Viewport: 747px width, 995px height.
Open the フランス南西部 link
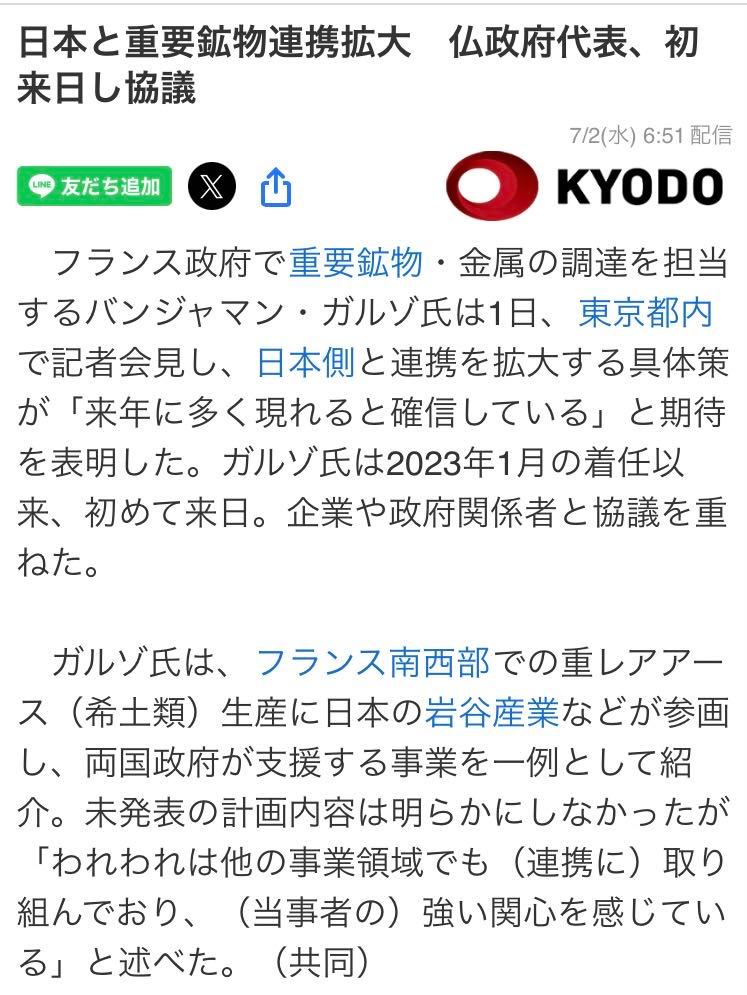[x=372, y=662]
